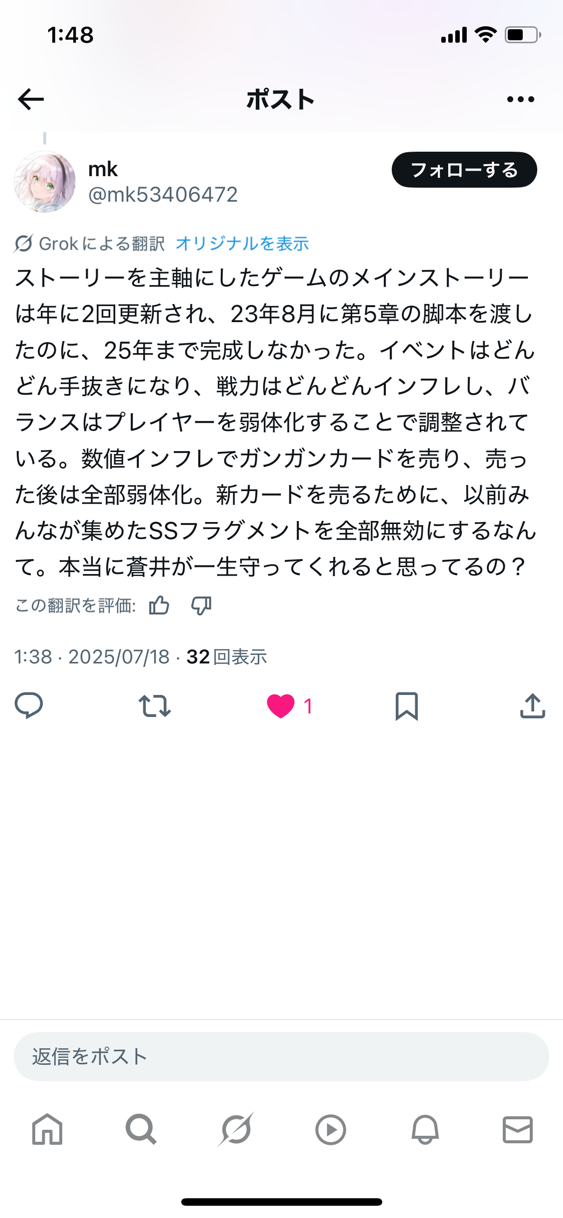Tap the フォローする button to follow mk
The width and height of the screenshot is (563, 1218).
point(464,170)
